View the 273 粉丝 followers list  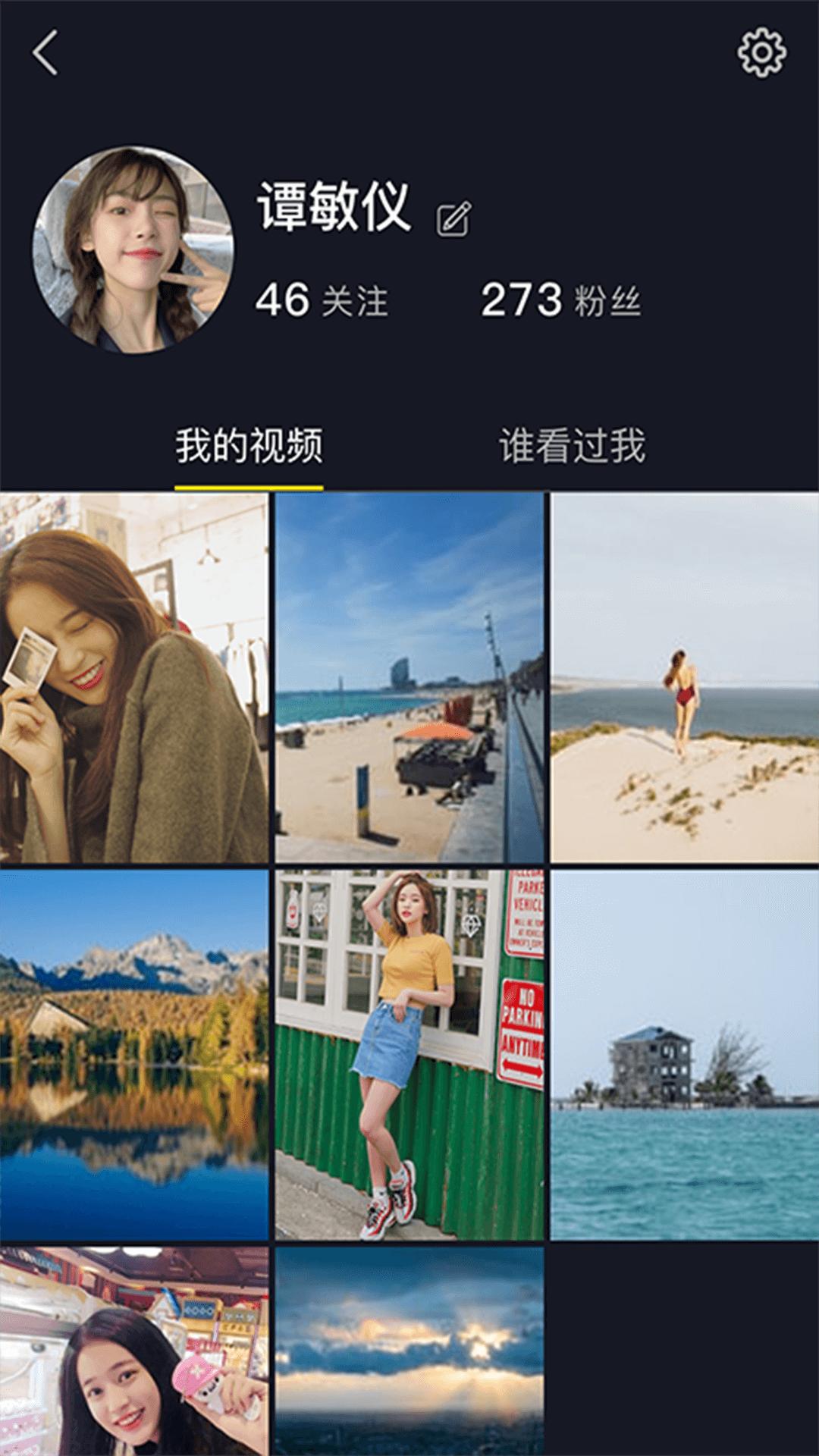(560, 300)
